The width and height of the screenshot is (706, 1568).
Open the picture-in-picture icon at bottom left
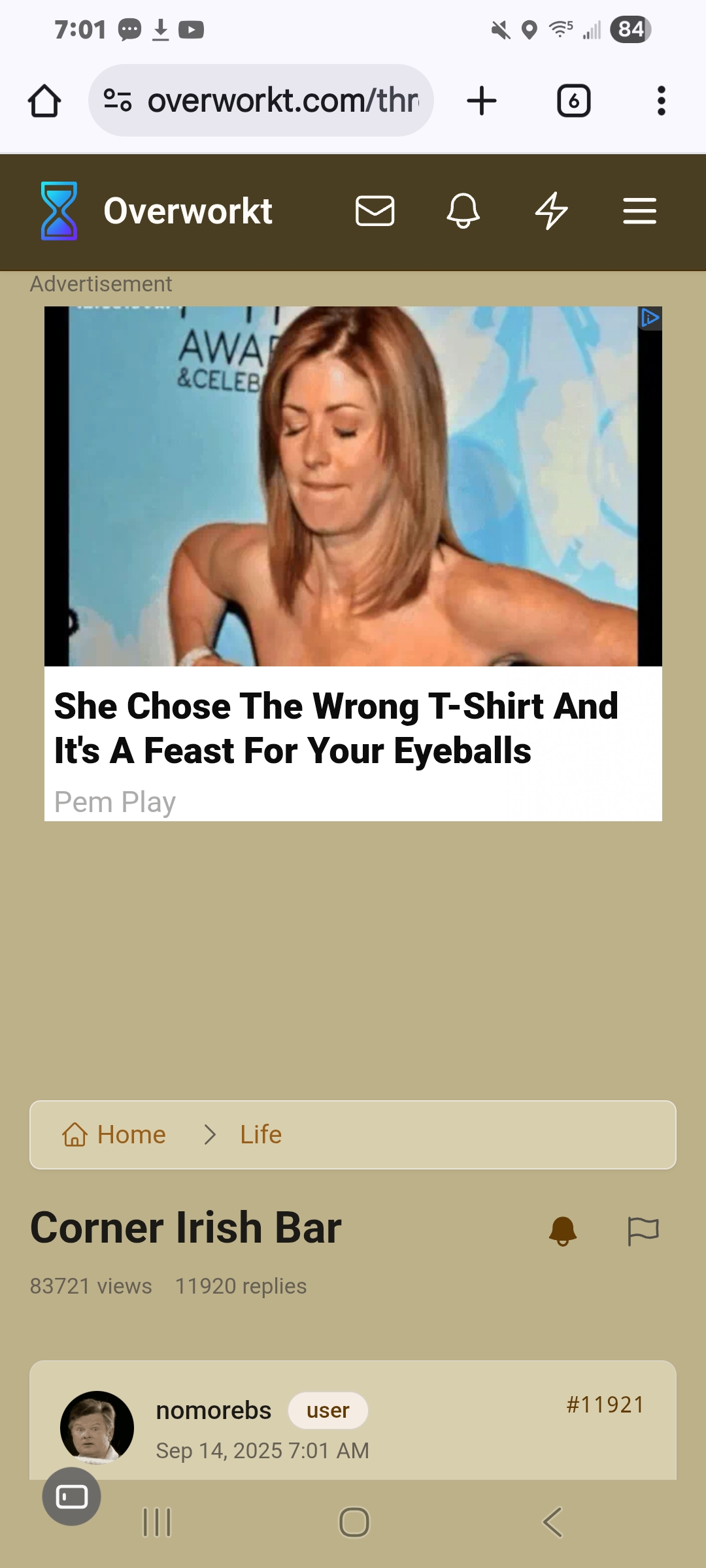pyautogui.click(x=71, y=1496)
